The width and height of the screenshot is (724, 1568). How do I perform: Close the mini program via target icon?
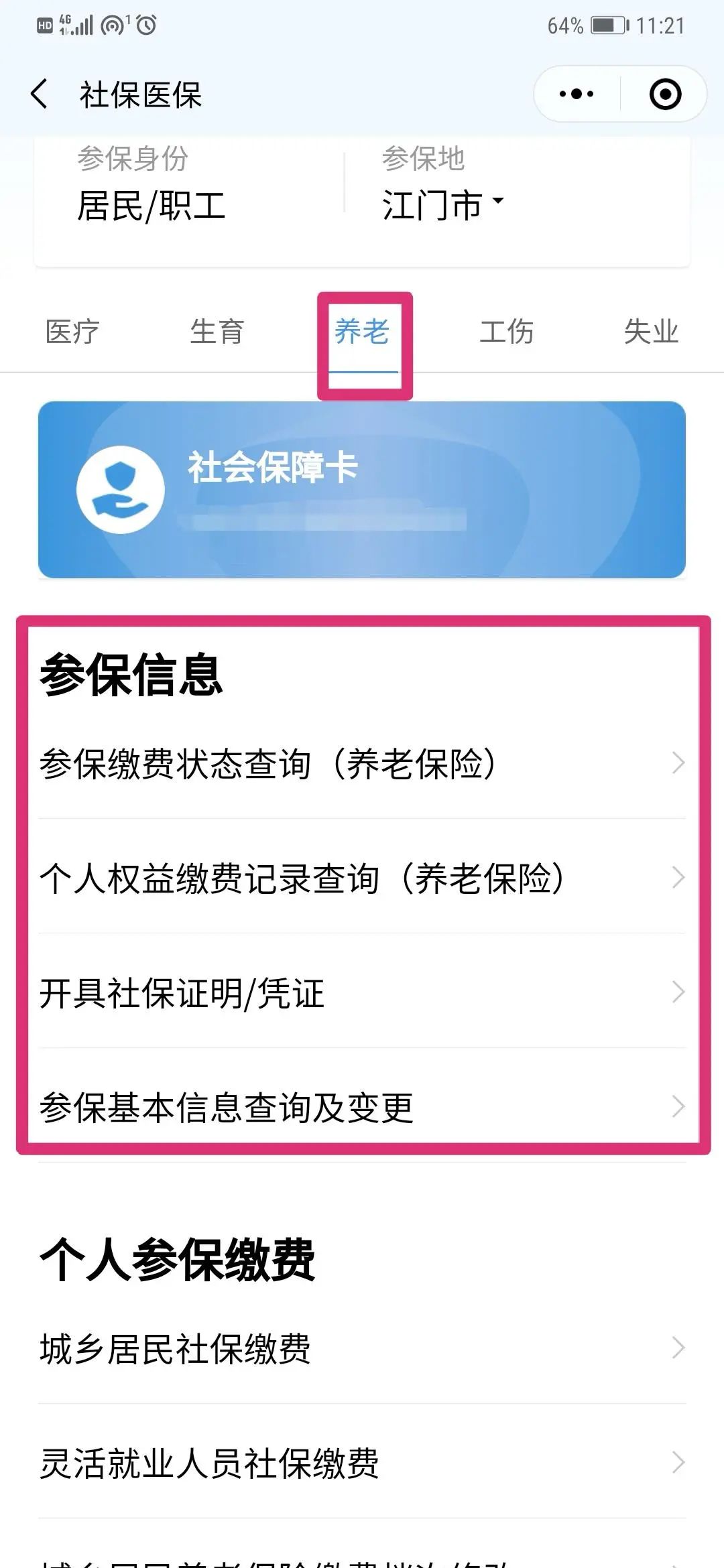point(665,94)
